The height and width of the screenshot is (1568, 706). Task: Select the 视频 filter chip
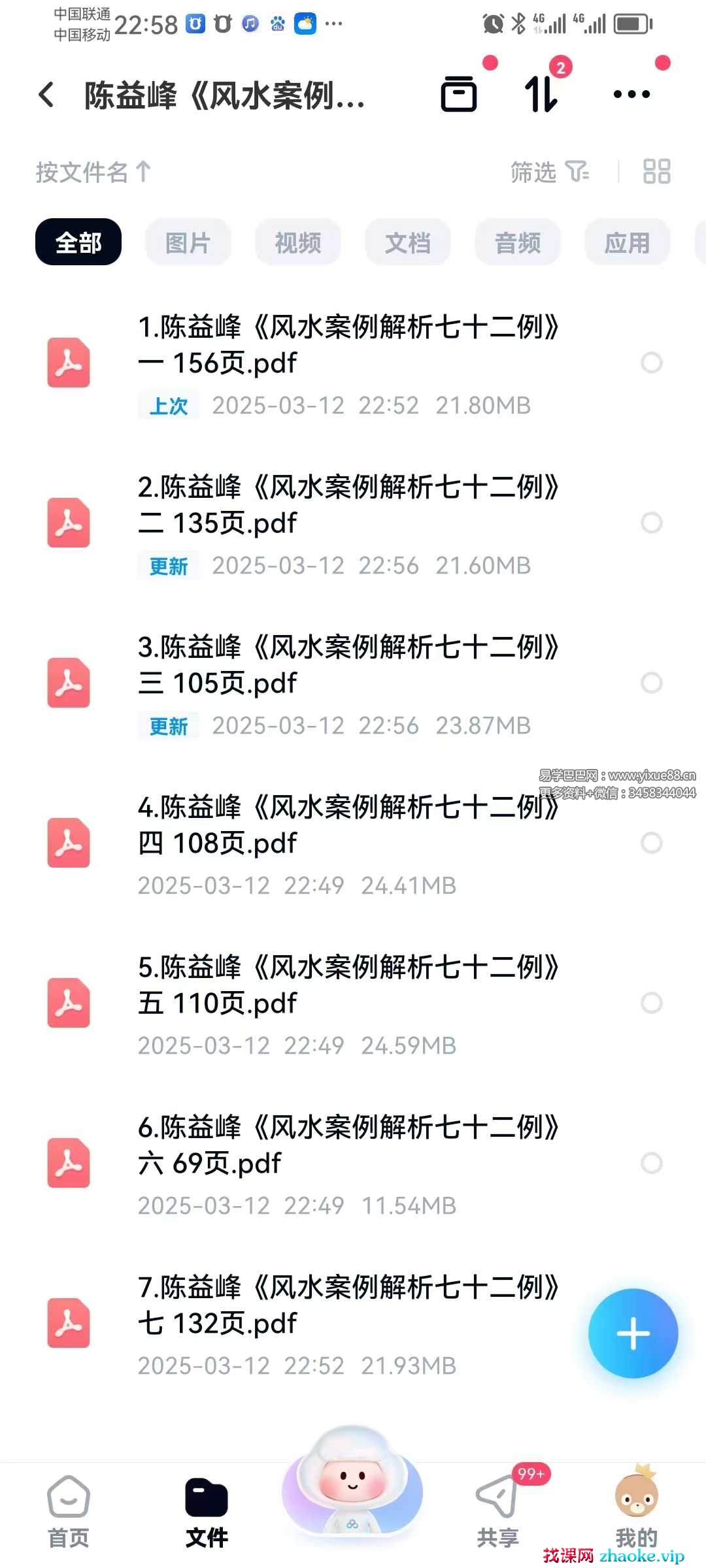(x=298, y=242)
